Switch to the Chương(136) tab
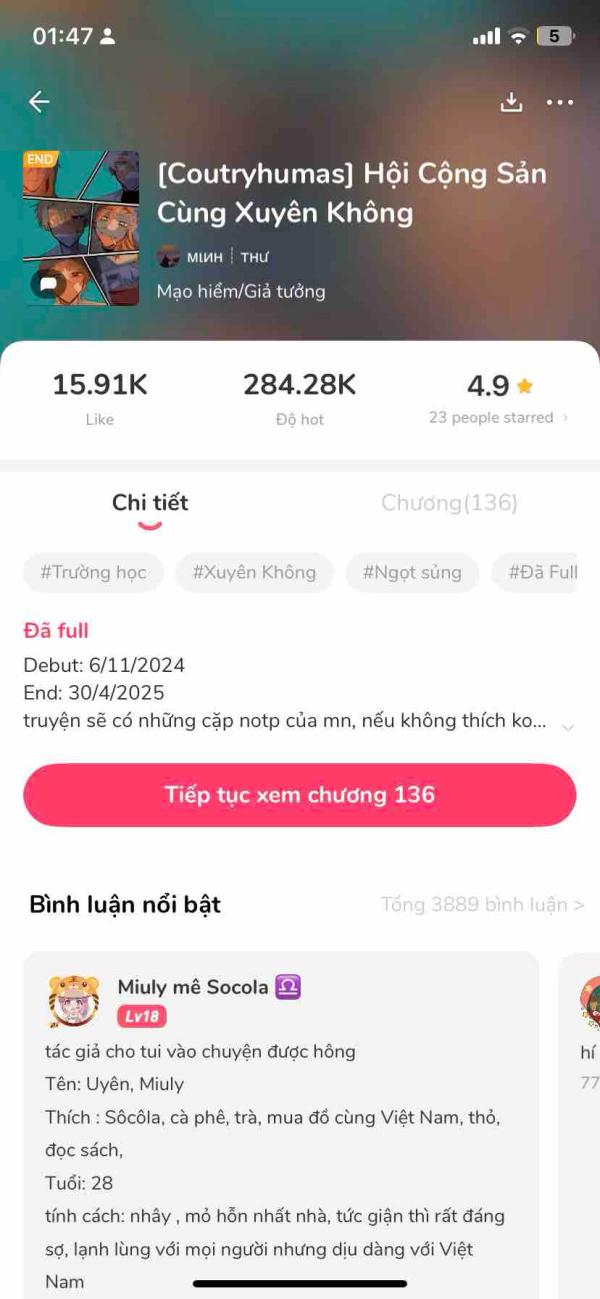This screenshot has height=1299, width=600. point(449,503)
